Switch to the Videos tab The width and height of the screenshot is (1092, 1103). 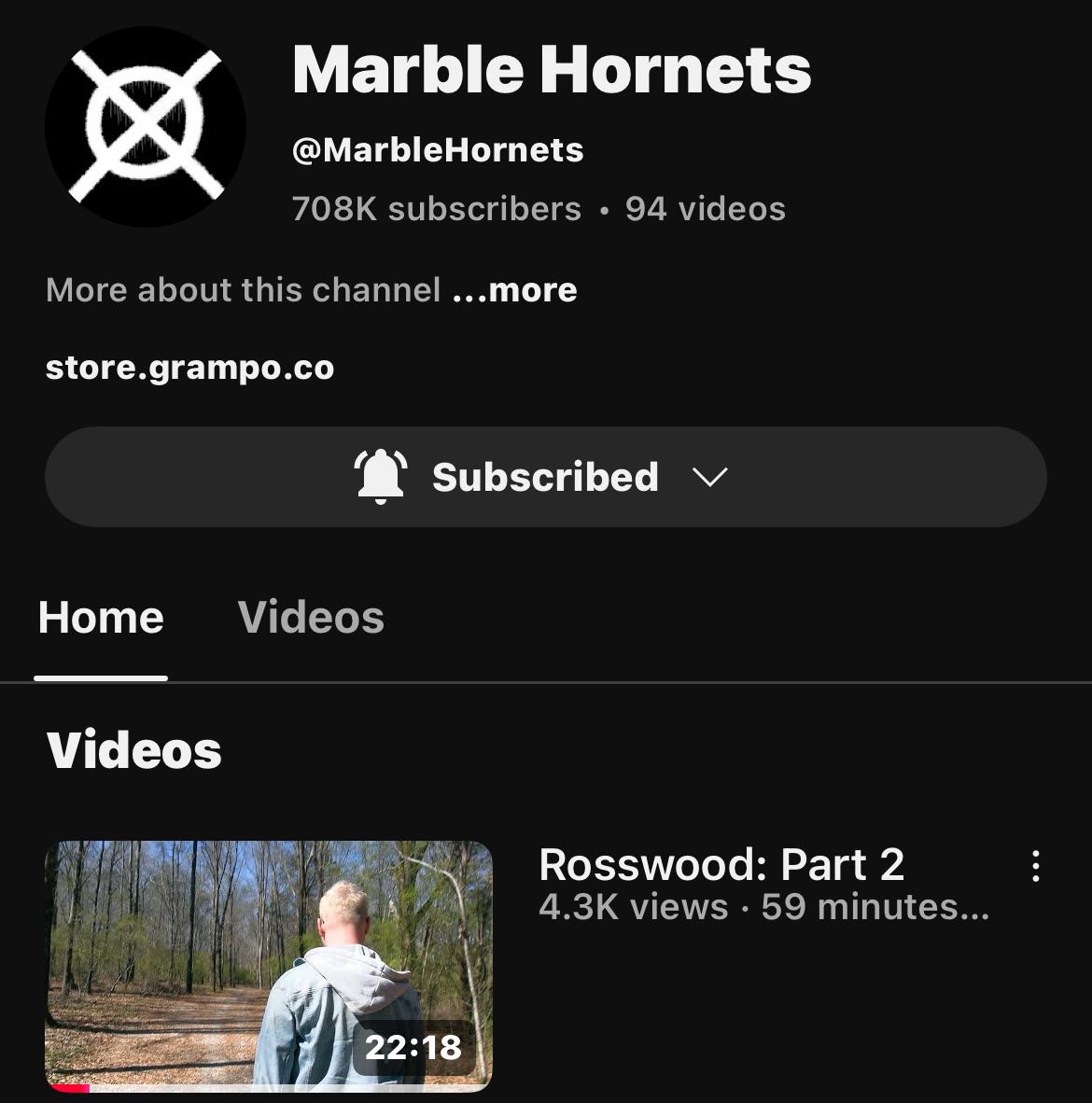311,618
